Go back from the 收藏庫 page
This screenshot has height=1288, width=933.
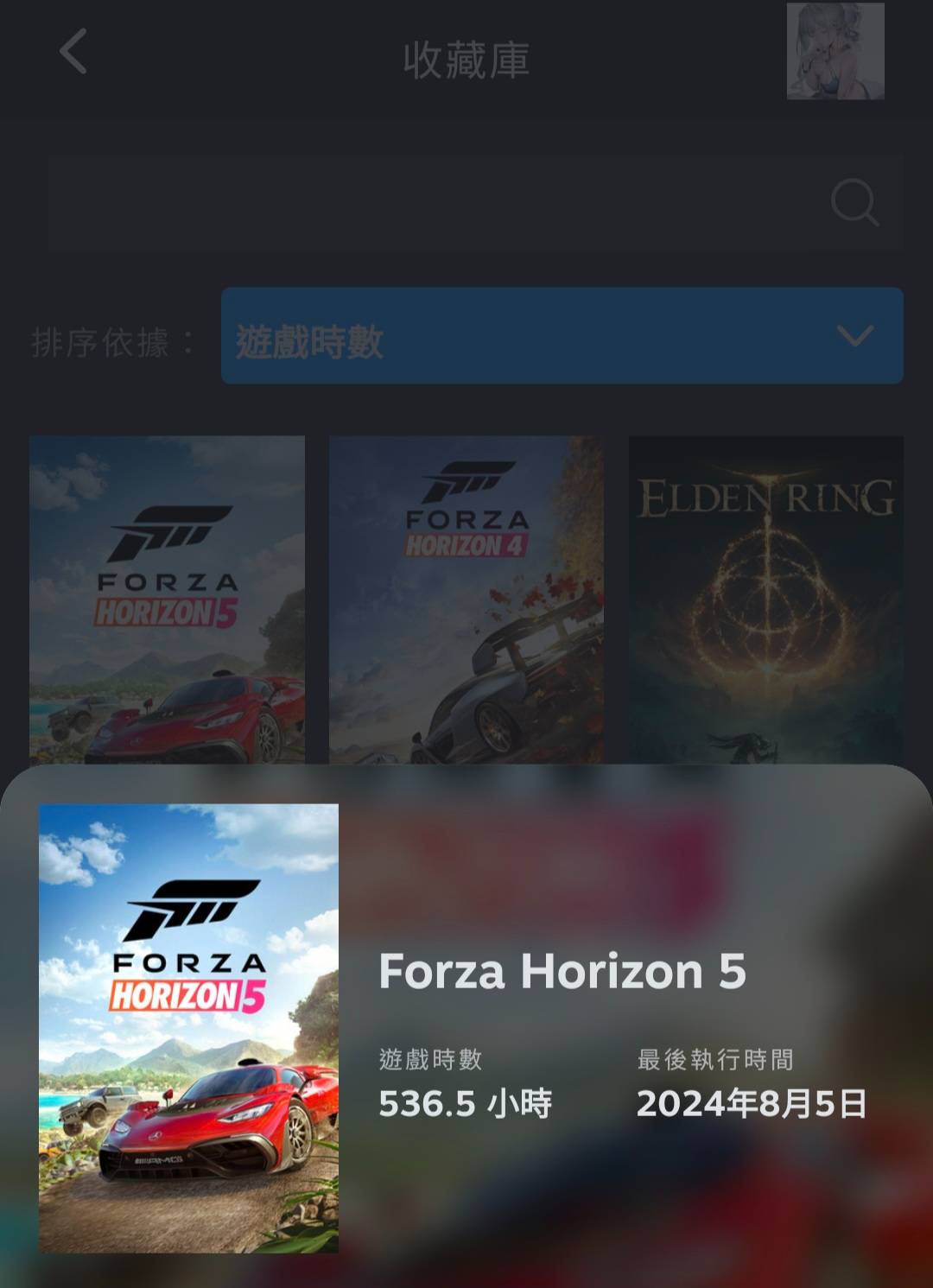pyautogui.click(x=73, y=52)
